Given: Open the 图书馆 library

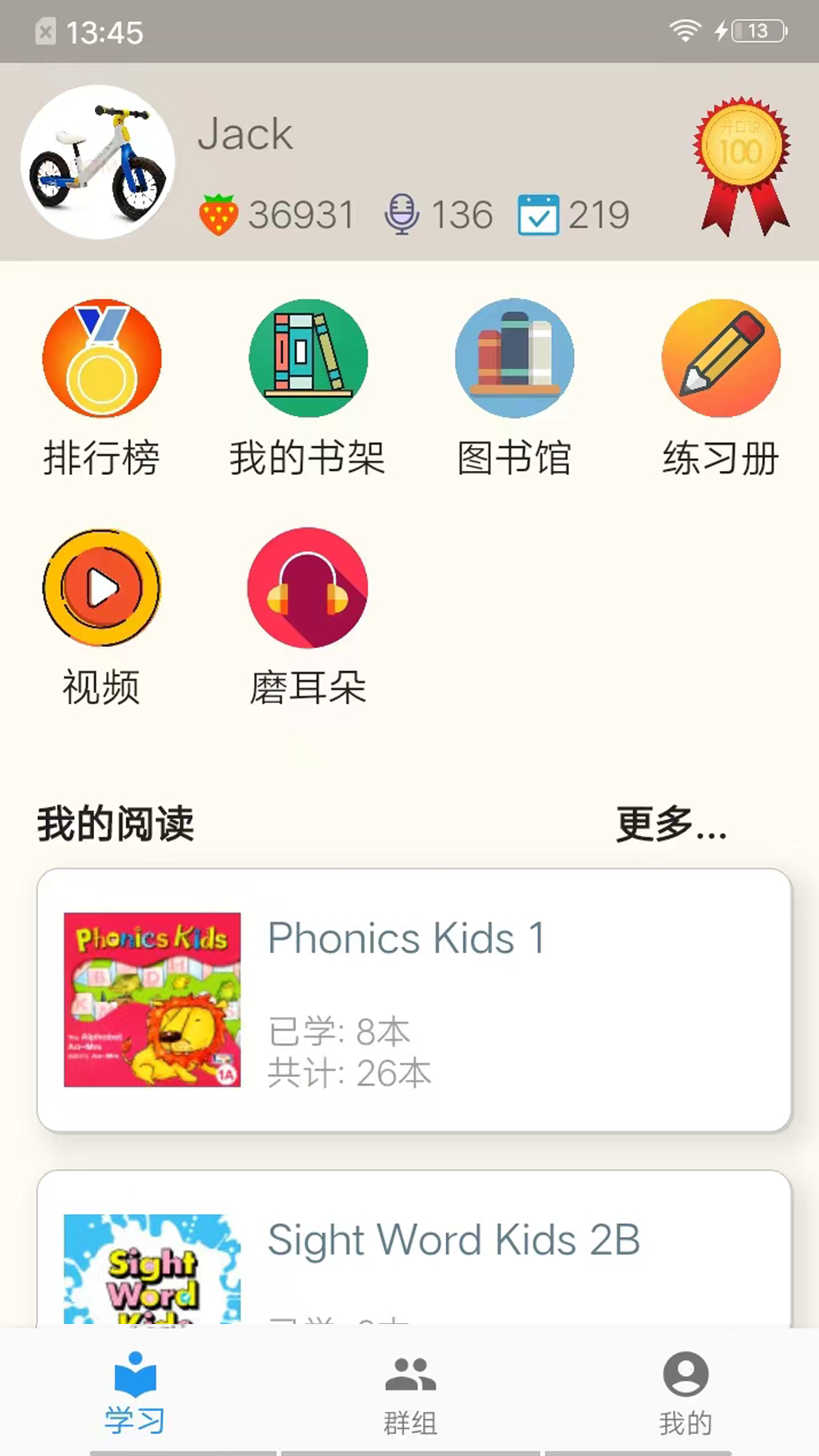Looking at the screenshot, I should [x=514, y=388].
